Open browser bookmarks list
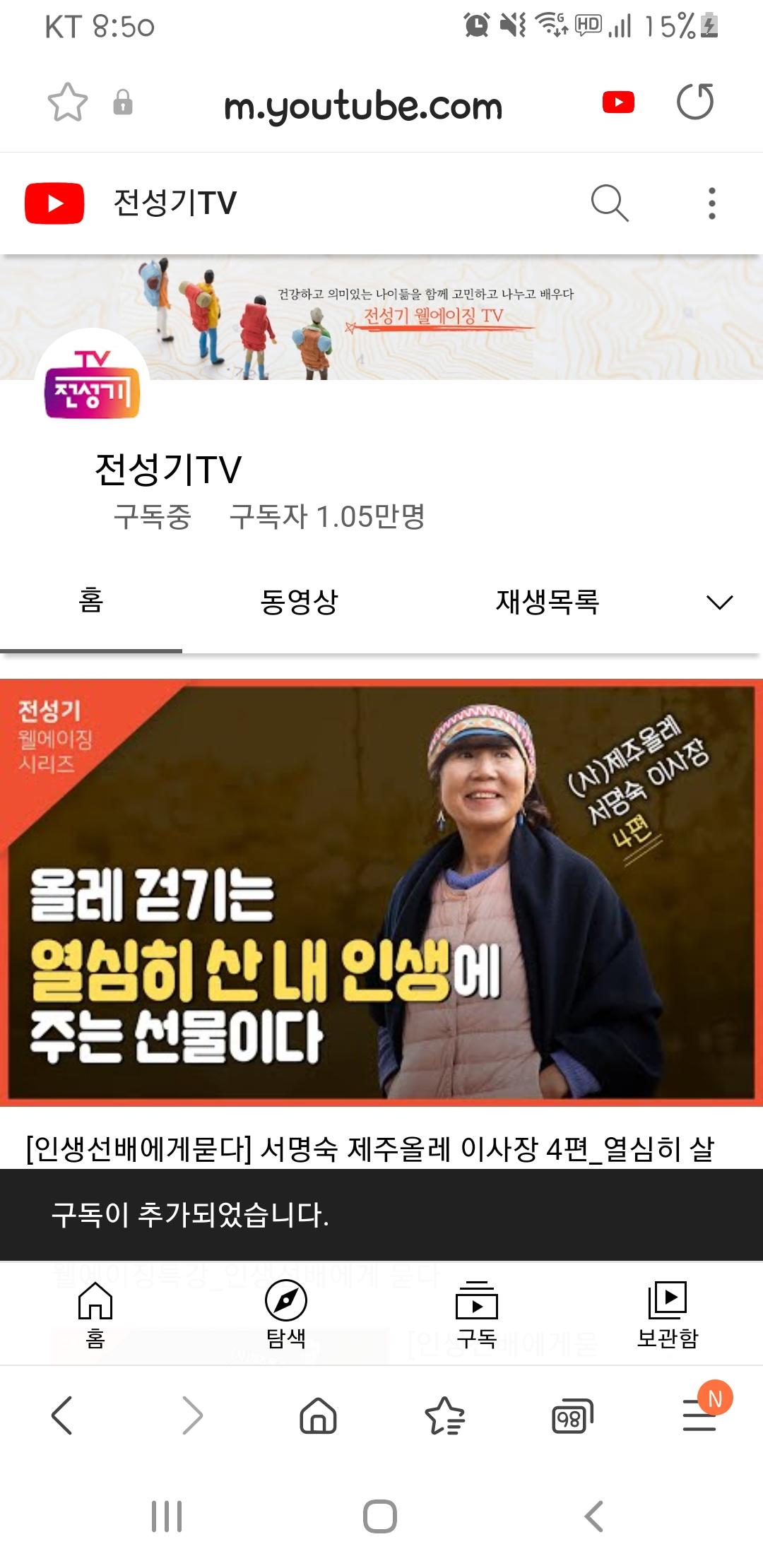Screen dimensions: 763x1568 click(445, 1415)
